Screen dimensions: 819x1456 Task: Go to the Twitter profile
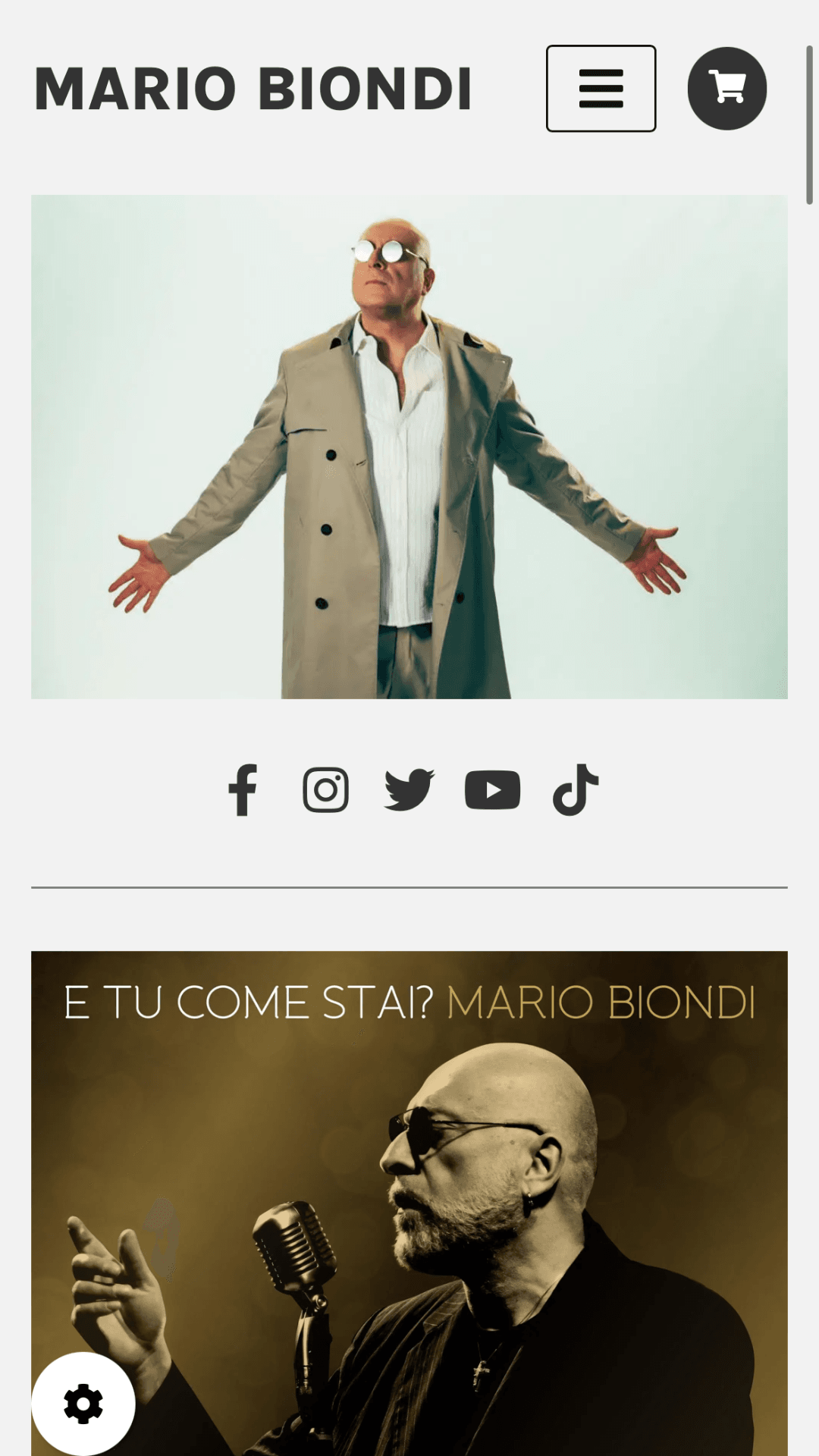coord(409,790)
